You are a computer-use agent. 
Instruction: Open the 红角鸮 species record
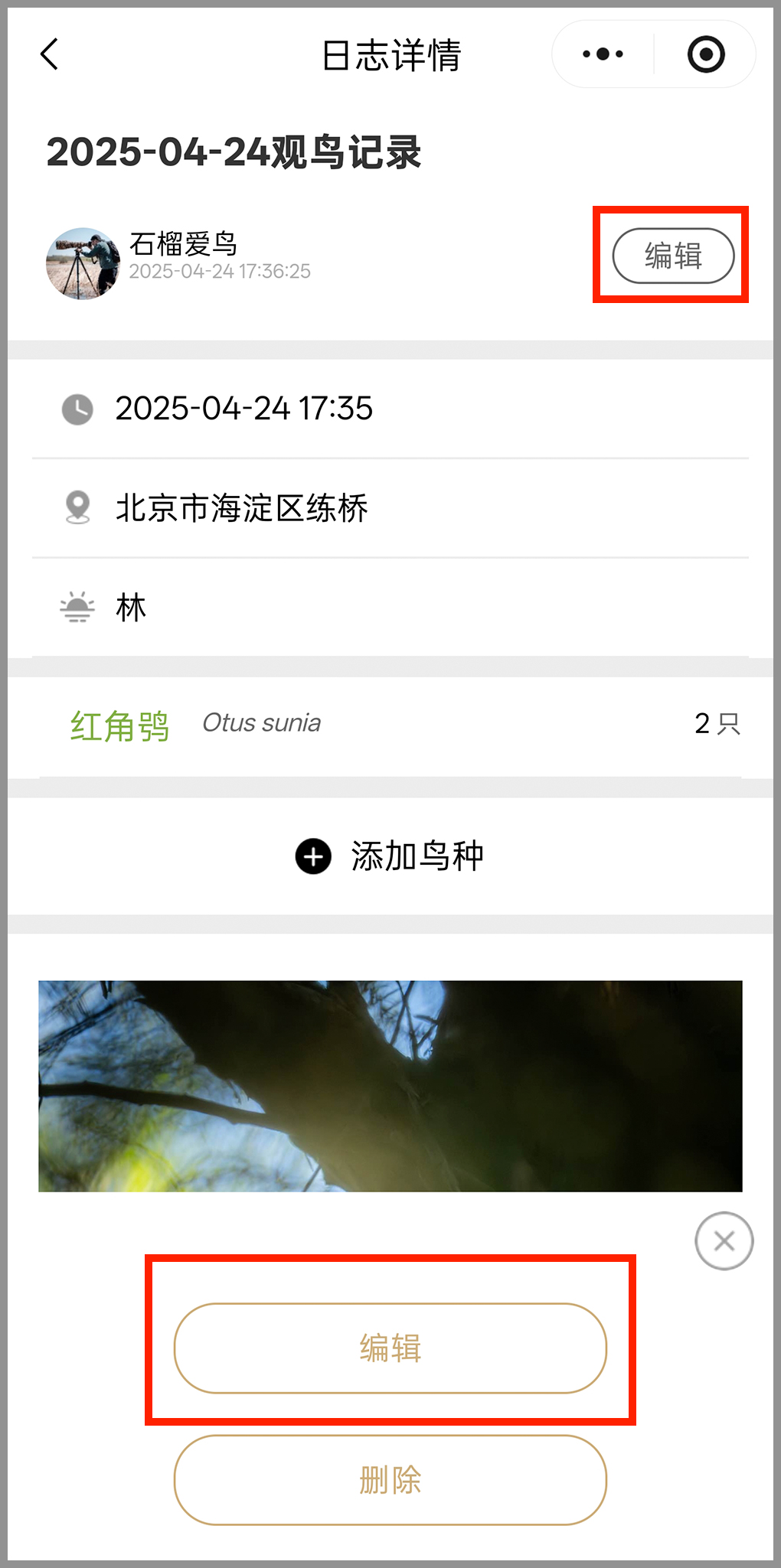tap(120, 725)
